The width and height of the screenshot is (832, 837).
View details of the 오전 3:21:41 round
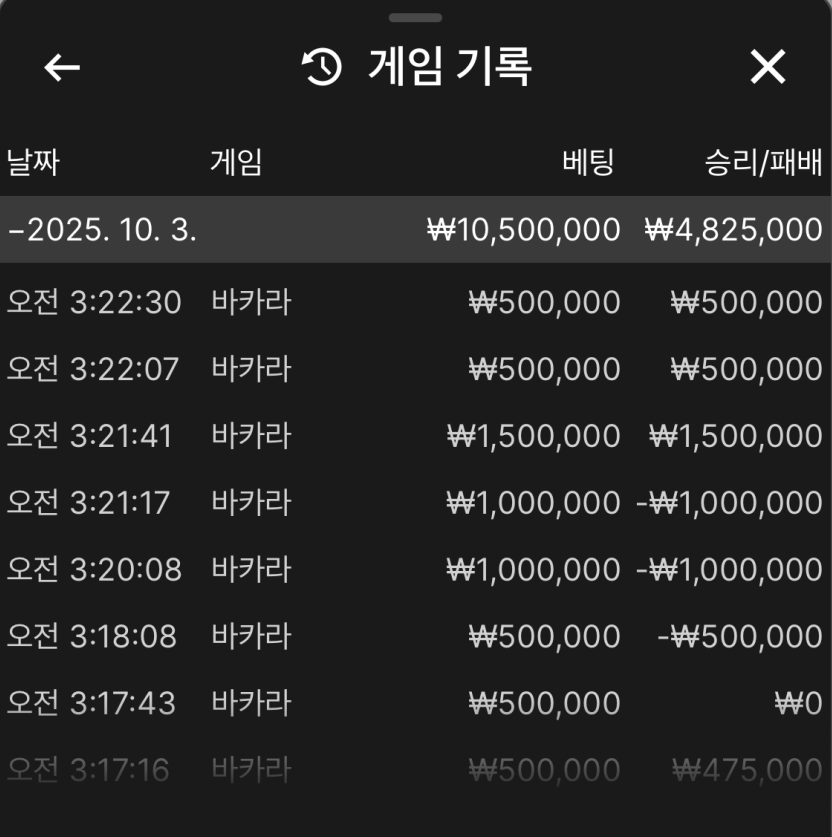(415, 436)
